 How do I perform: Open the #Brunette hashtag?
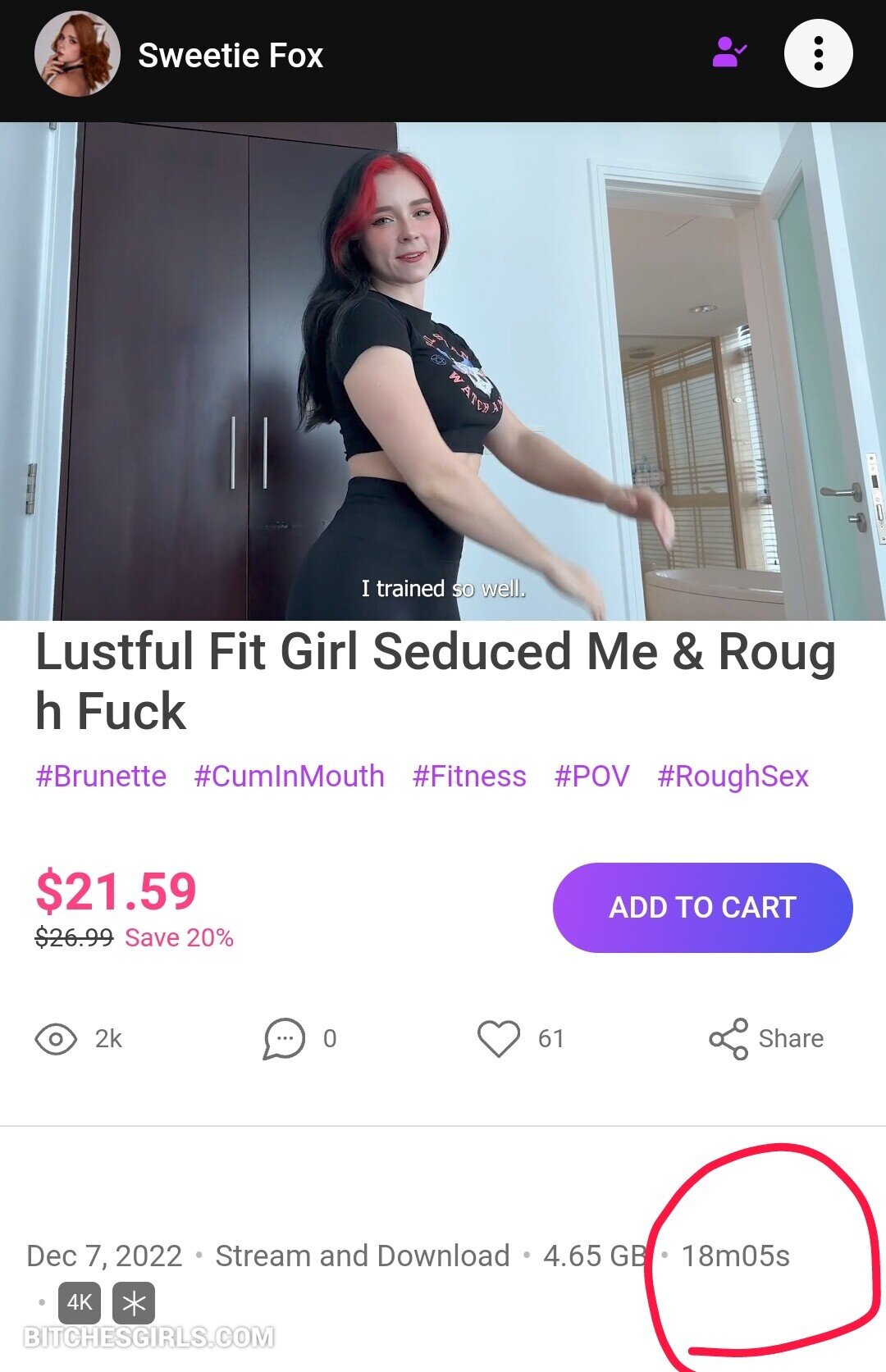(101, 776)
